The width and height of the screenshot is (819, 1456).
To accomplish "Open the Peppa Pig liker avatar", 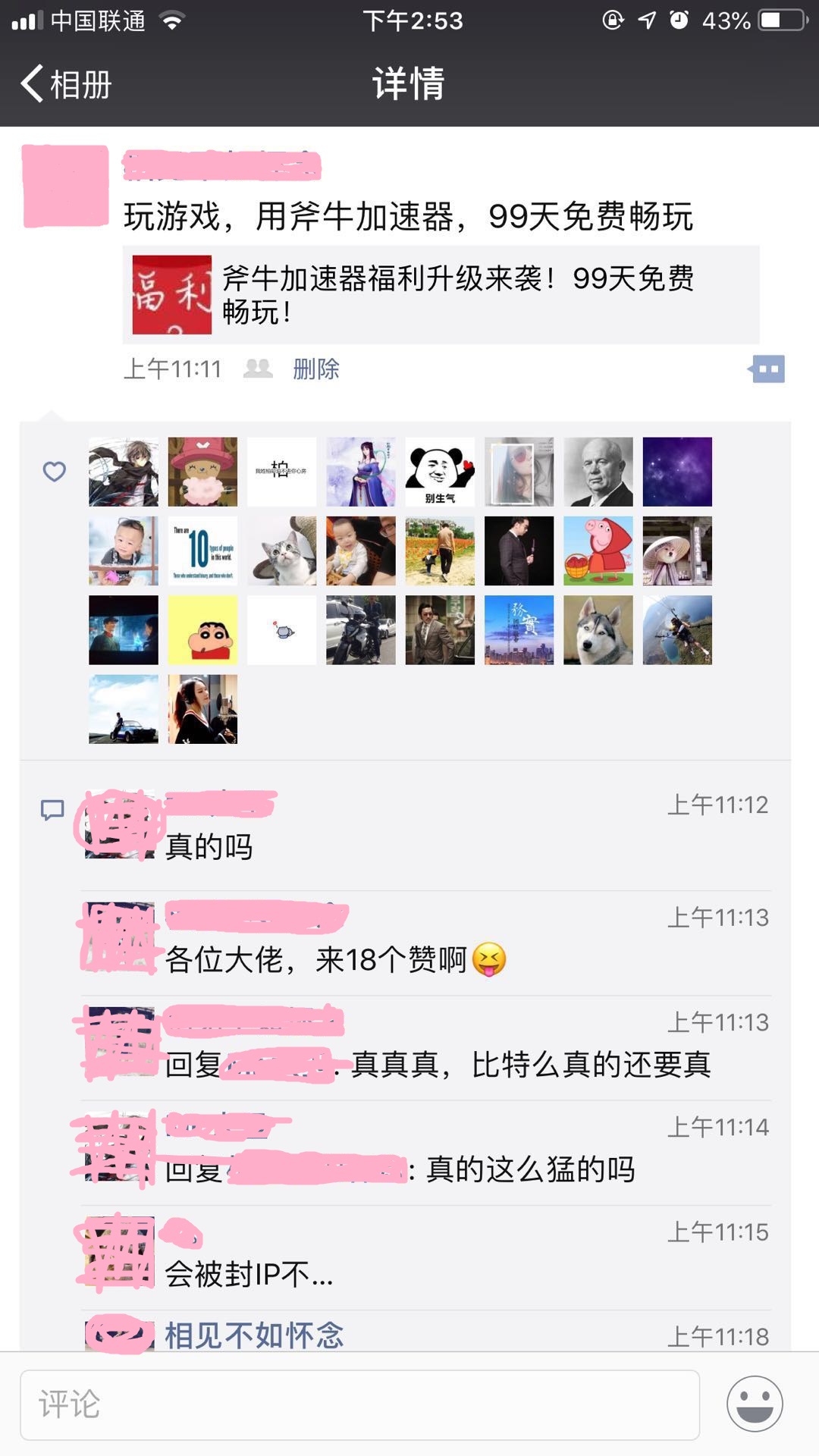I will point(598,551).
